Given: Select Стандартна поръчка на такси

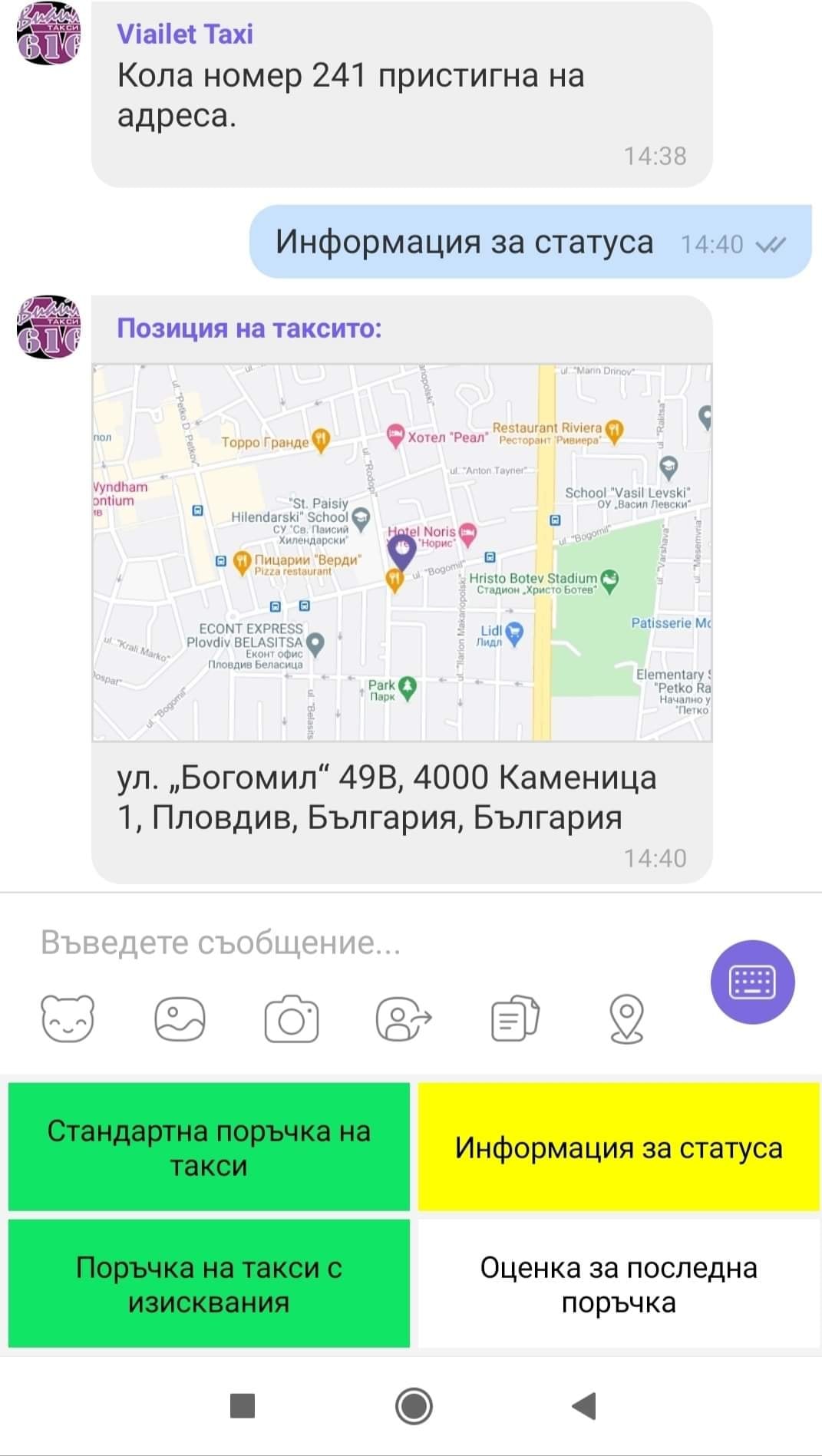Looking at the screenshot, I should point(209,1147).
